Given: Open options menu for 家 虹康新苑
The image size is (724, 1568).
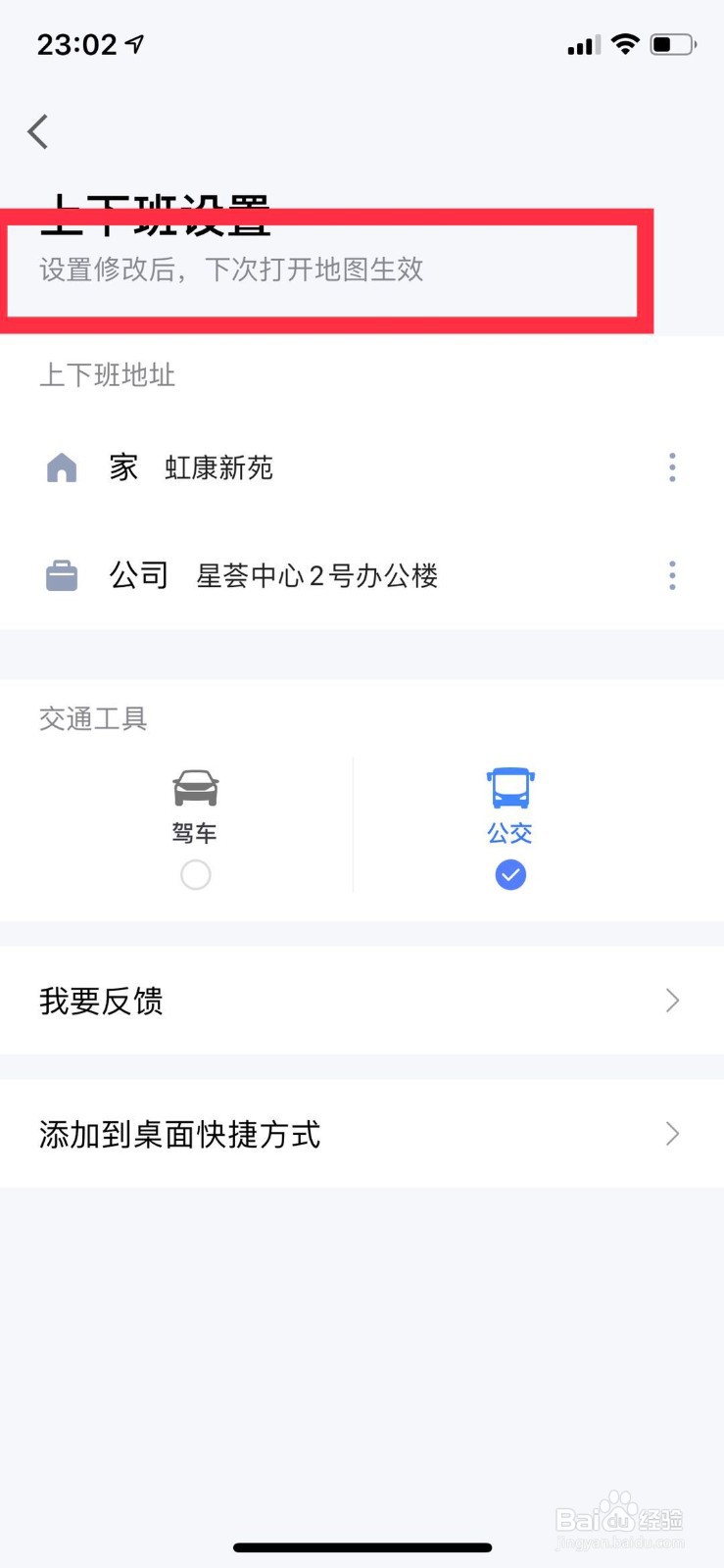Looking at the screenshot, I should point(672,467).
